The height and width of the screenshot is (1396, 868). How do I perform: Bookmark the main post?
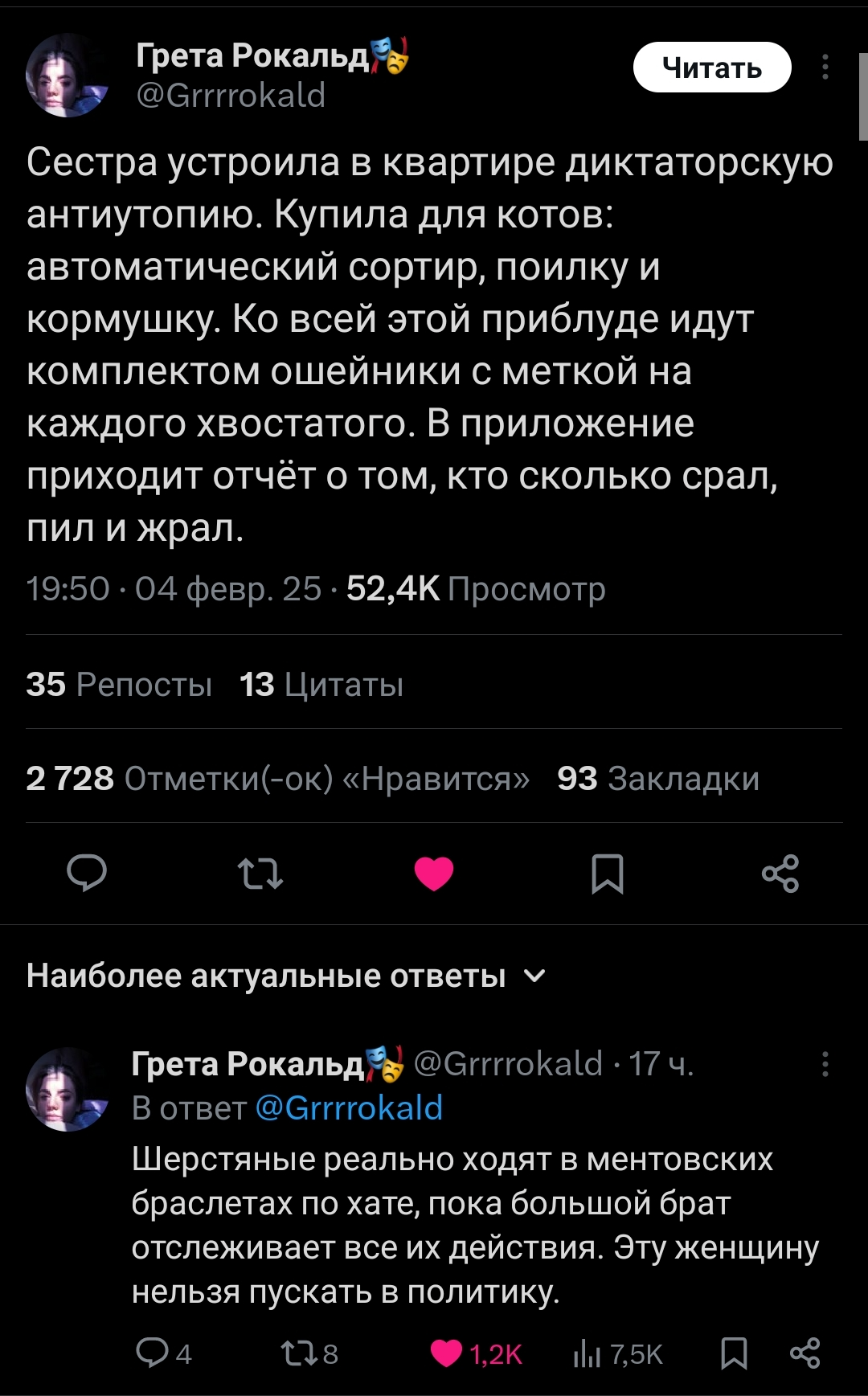(608, 874)
